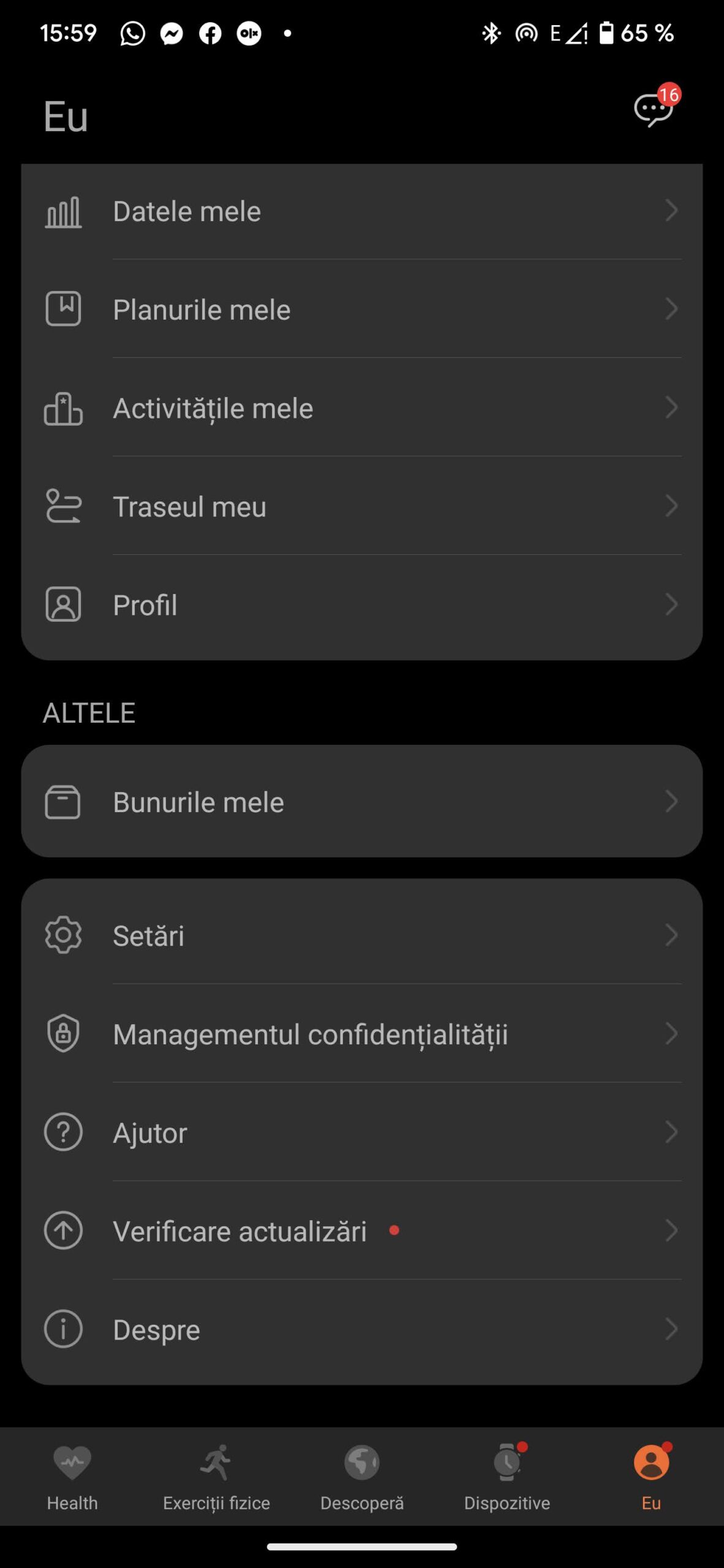Open the Profil row

click(361, 605)
